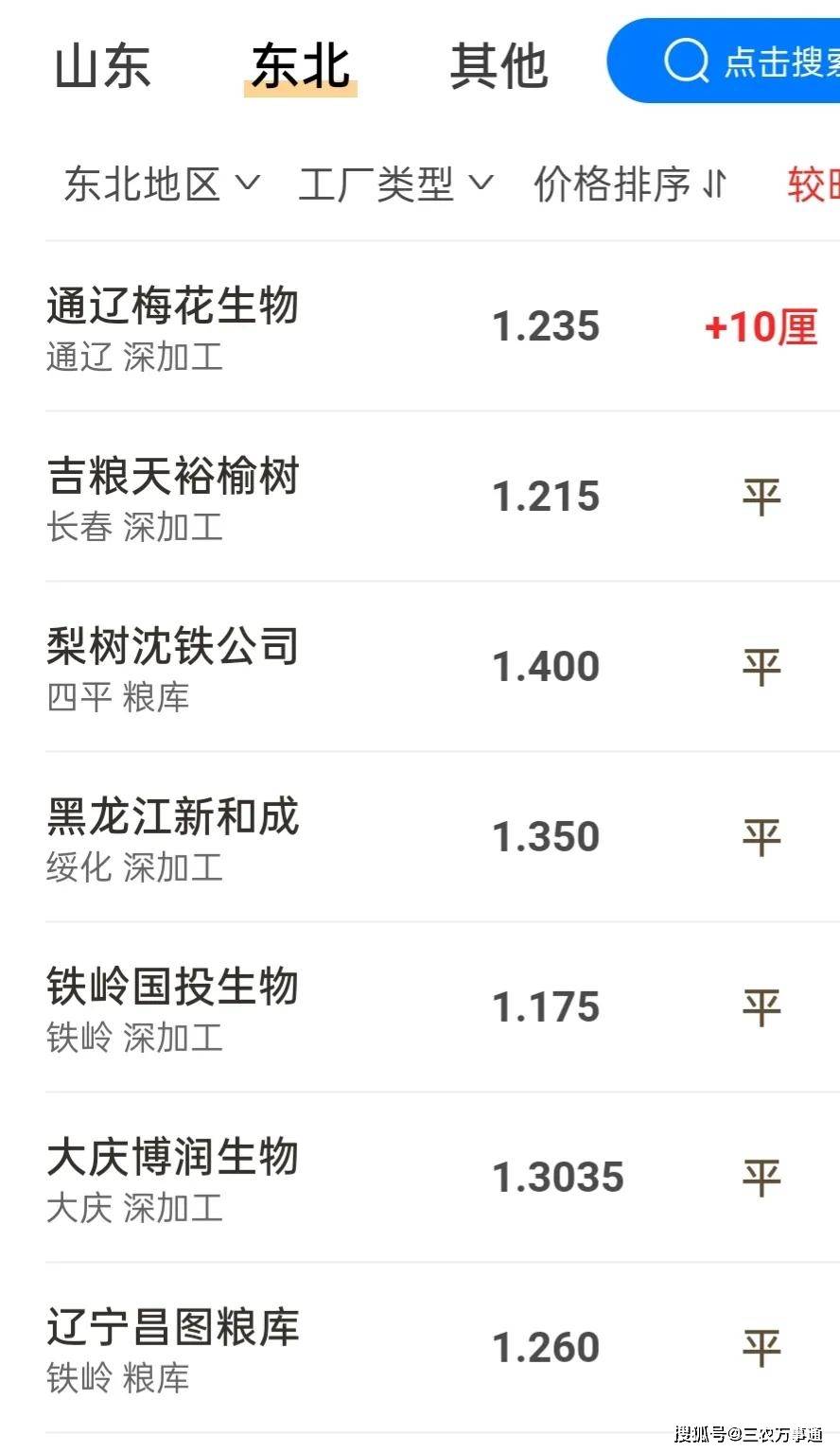Open the 工厂类型 factory type dropdown
The image size is (840, 1452).
point(395,185)
